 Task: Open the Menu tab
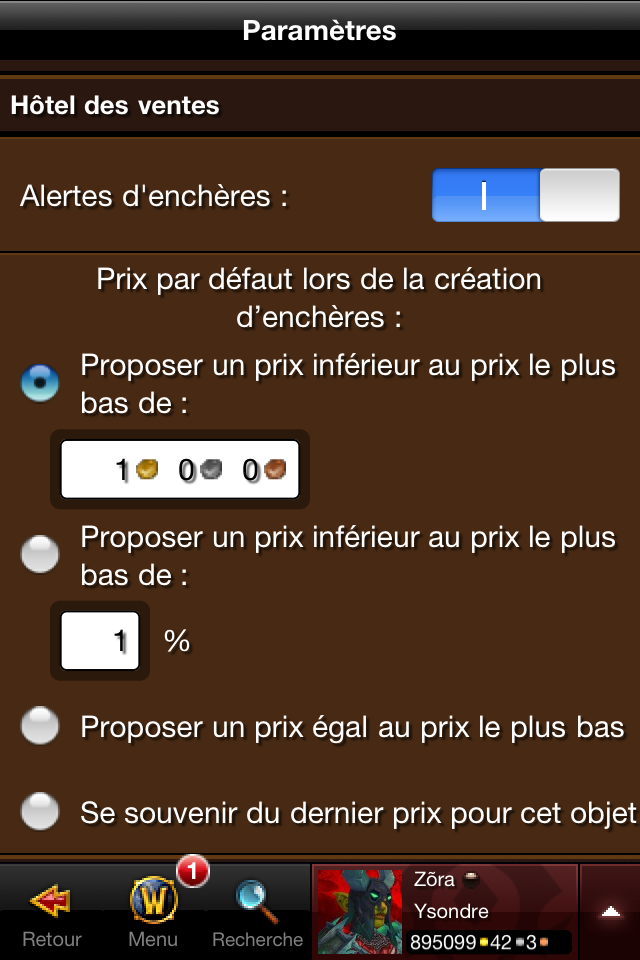coord(154,911)
